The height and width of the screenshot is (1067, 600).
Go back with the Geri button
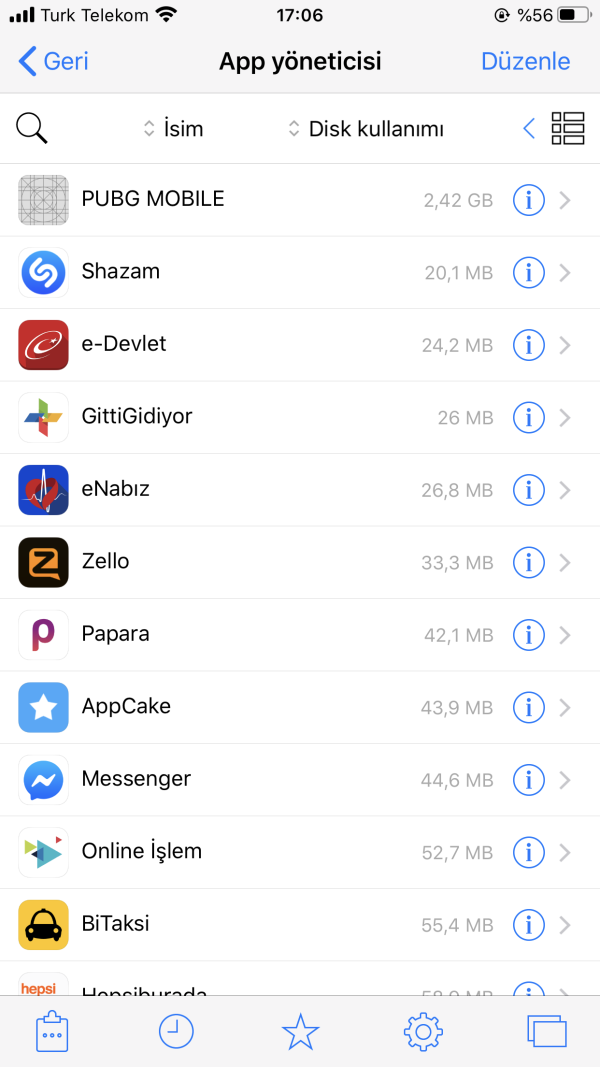coord(54,61)
